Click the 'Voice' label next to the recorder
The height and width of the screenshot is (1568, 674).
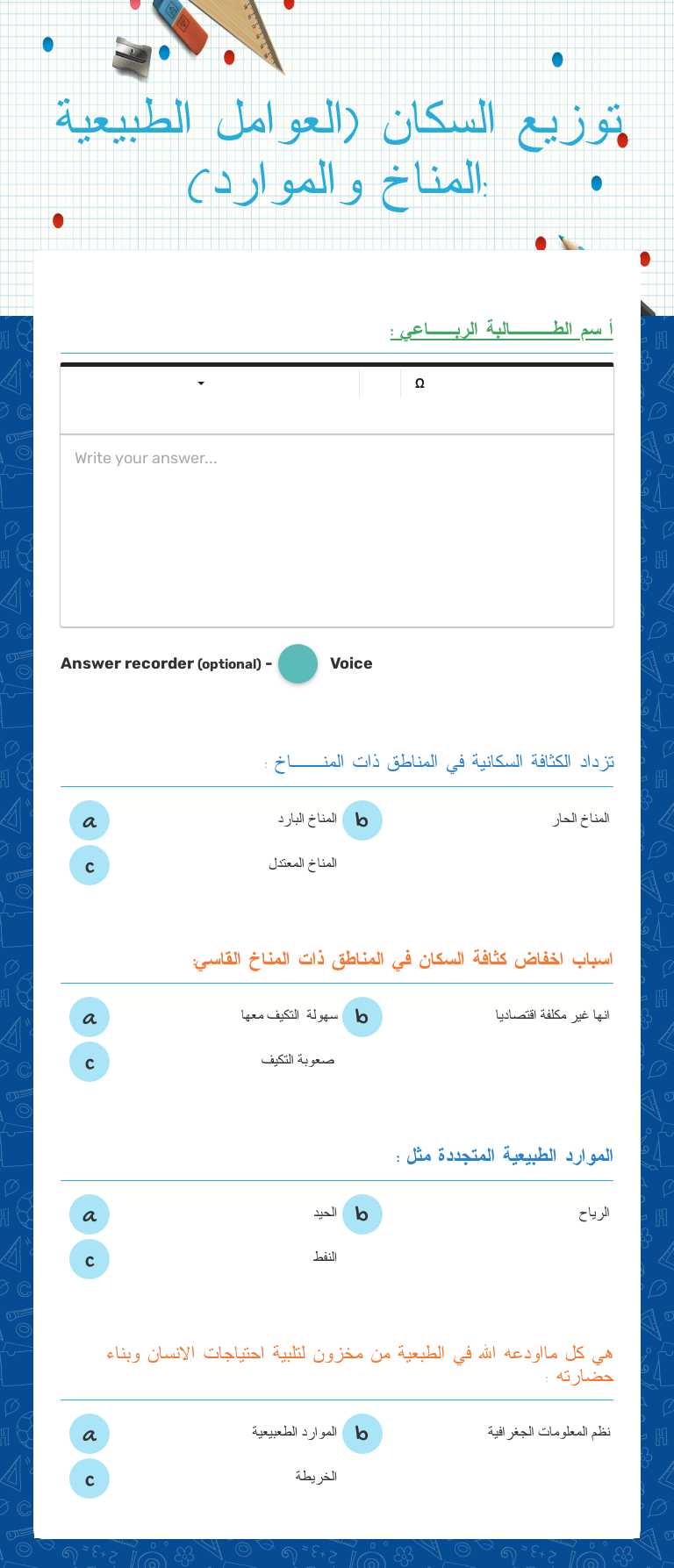pyautogui.click(x=351, y=663)
